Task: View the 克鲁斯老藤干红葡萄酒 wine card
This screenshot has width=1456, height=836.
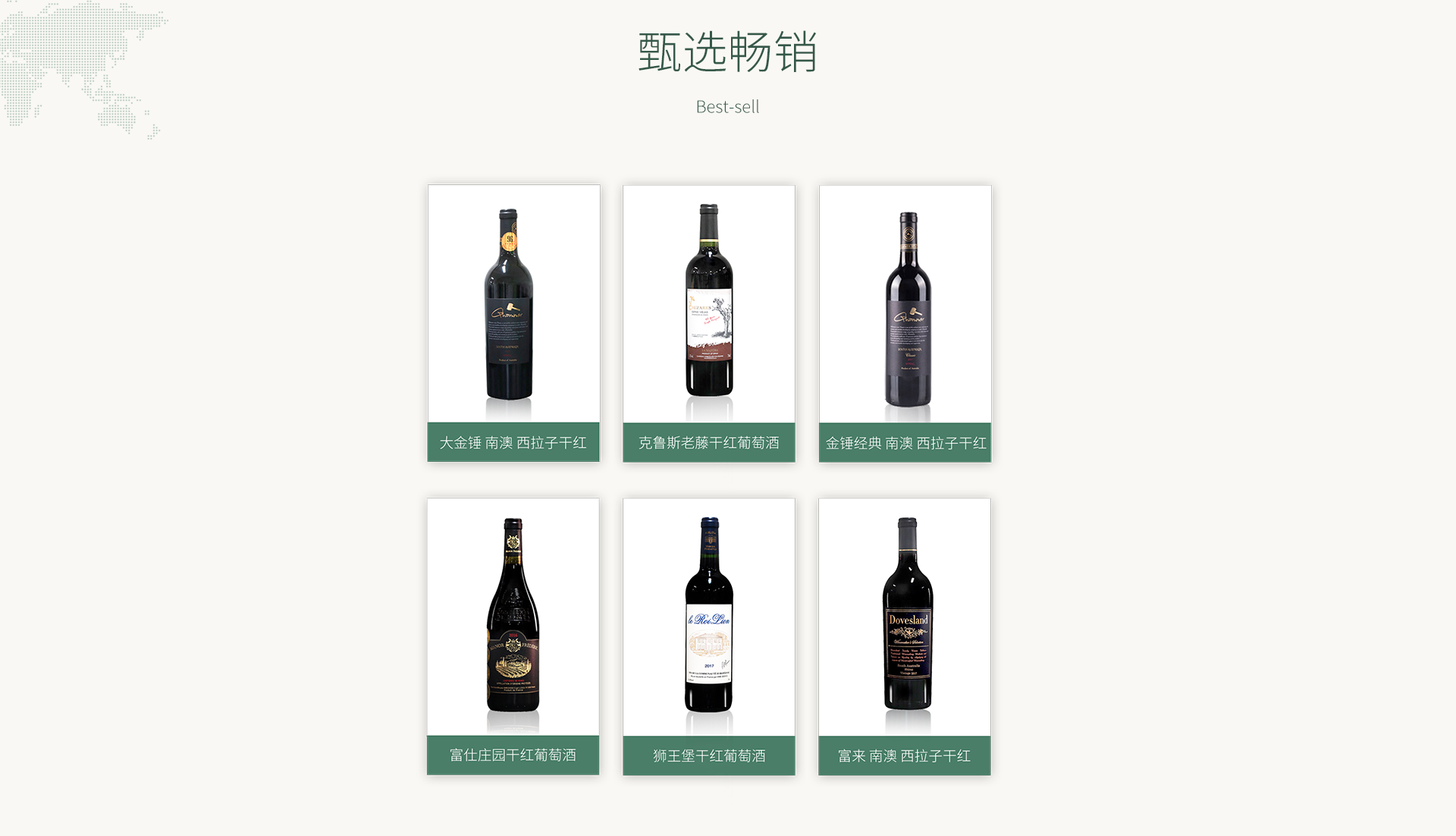Action: coord(709,323)
